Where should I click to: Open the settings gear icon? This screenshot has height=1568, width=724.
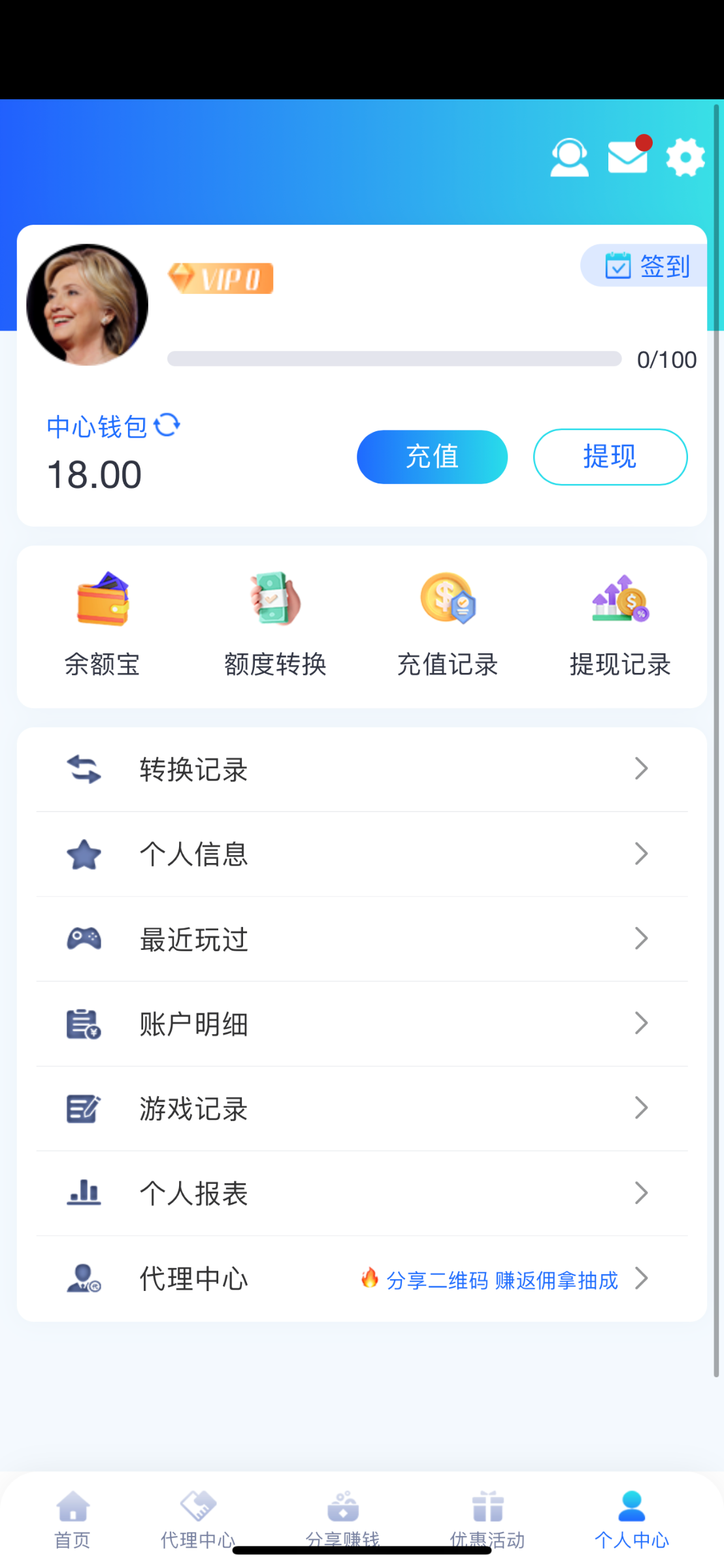click(685, 157)
